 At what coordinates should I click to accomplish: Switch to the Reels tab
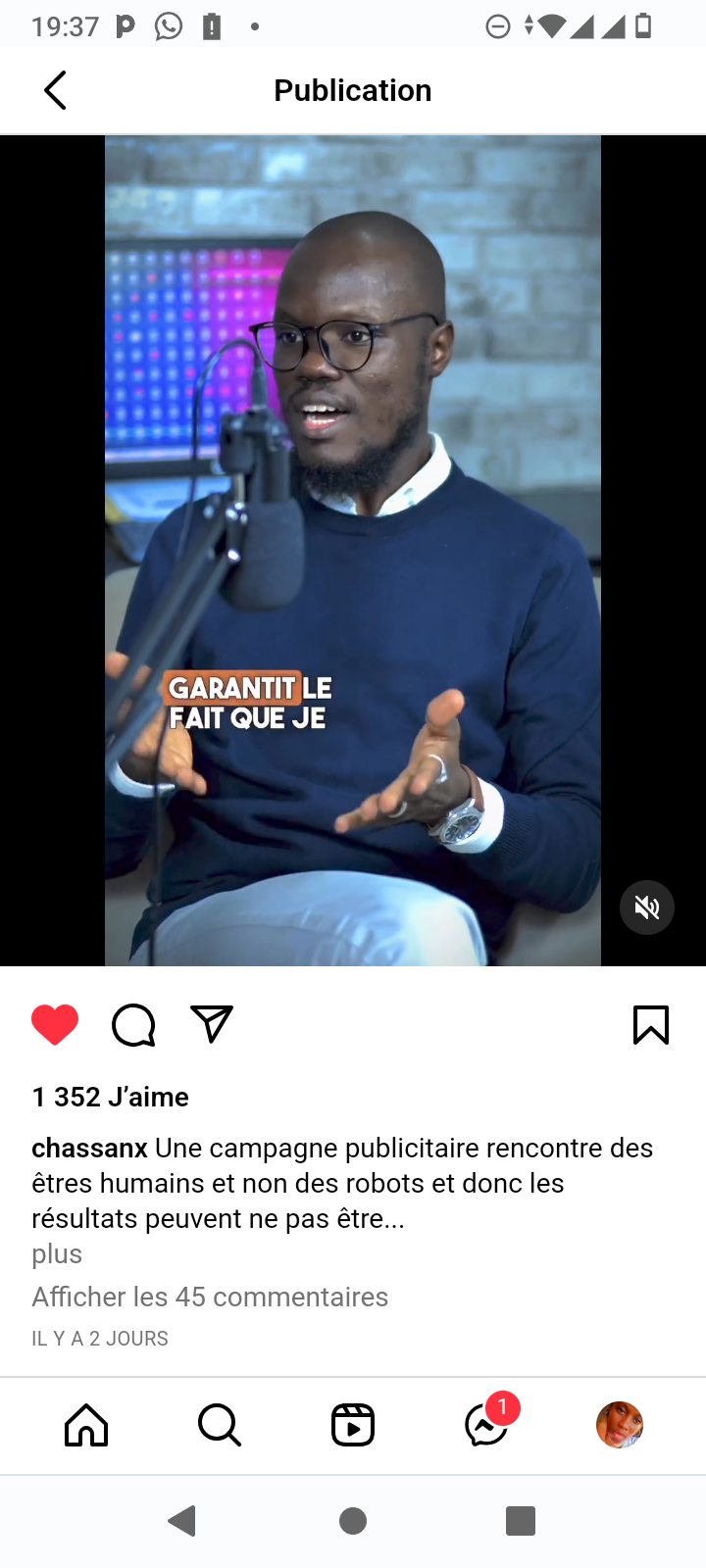(x=353, y=1425)
